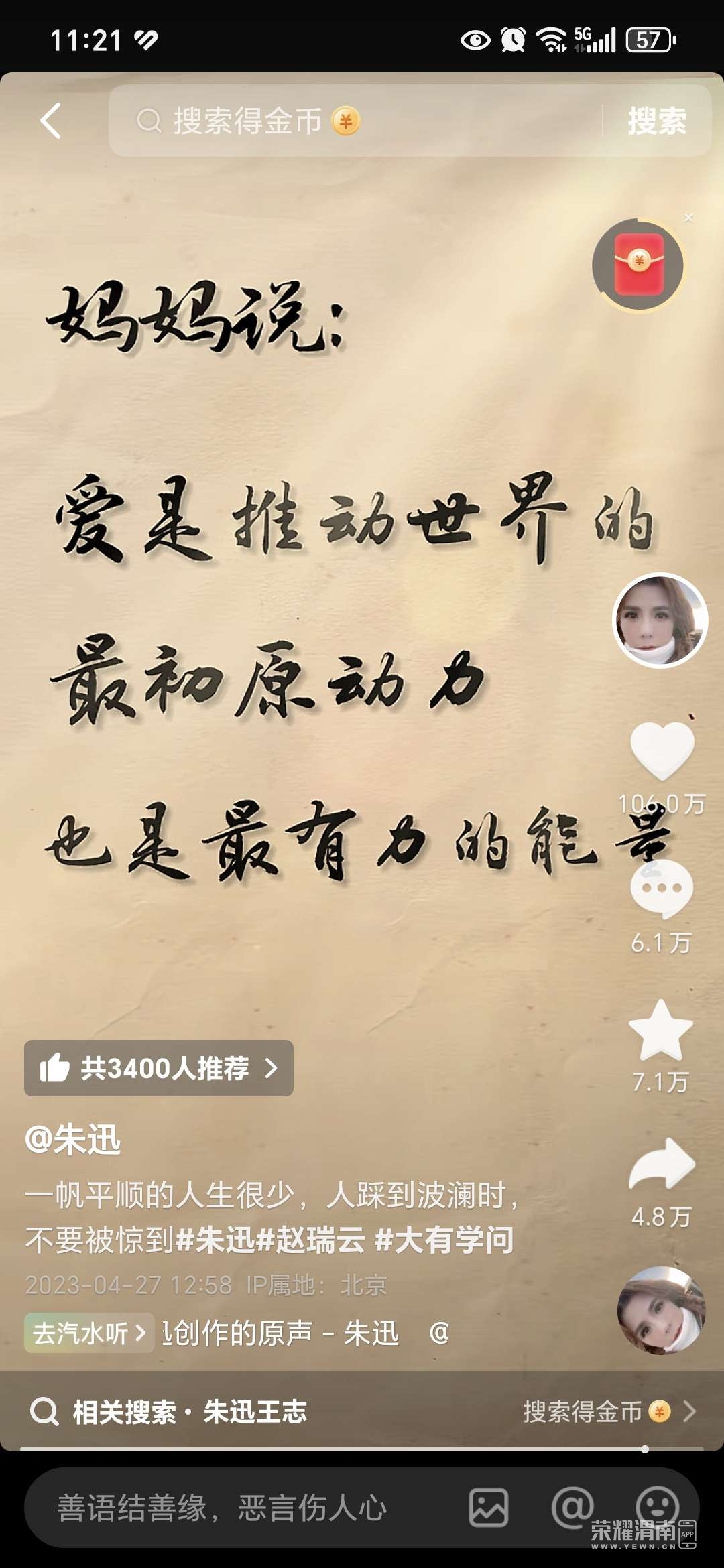Go back using the top-left arrow

pyautogui.click(x=51, y=121)
